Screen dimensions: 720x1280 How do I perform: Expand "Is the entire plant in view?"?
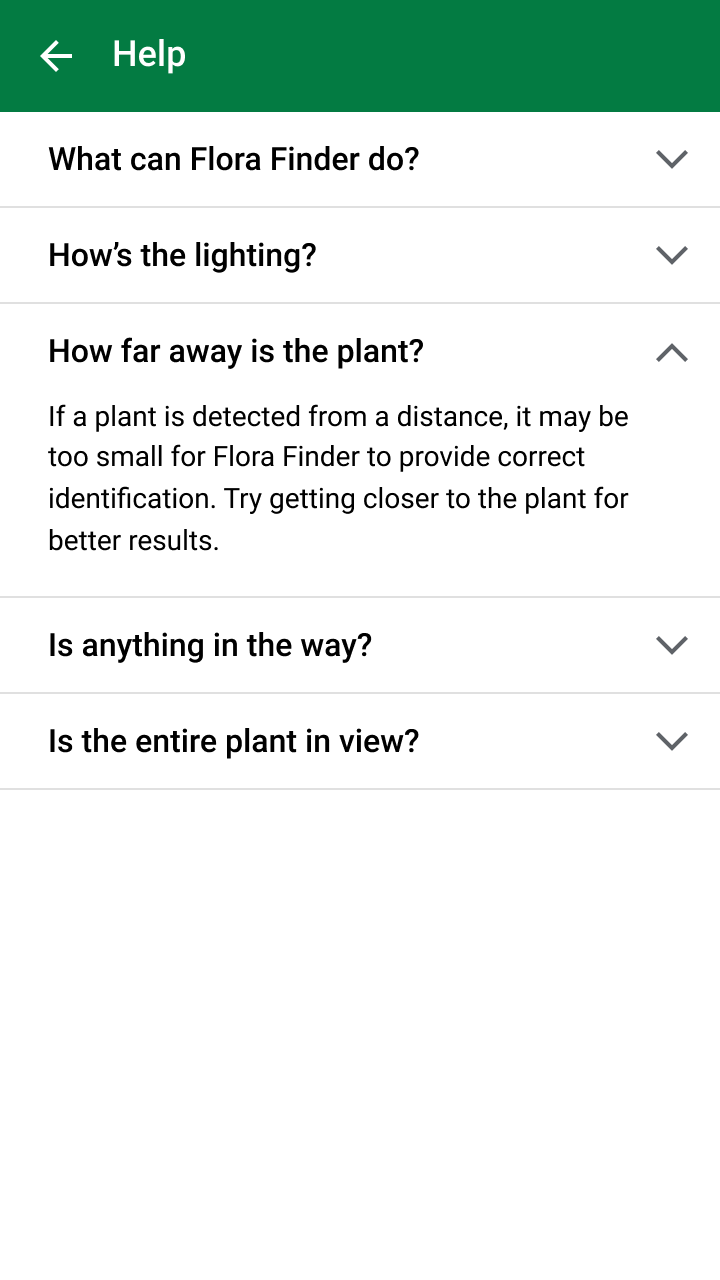click(360, 742)
